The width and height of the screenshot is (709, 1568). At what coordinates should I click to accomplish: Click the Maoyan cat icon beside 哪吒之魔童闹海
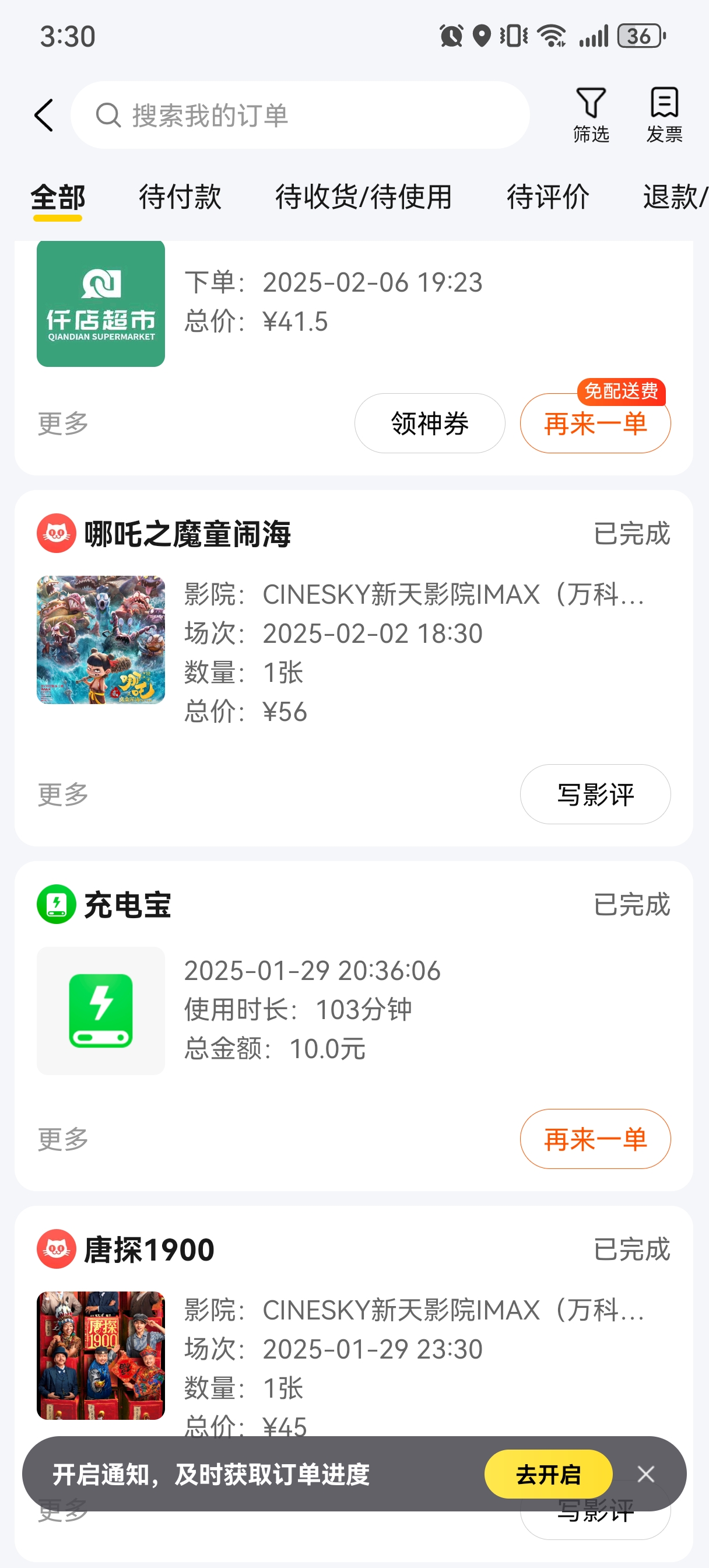[x=57, y=534]
